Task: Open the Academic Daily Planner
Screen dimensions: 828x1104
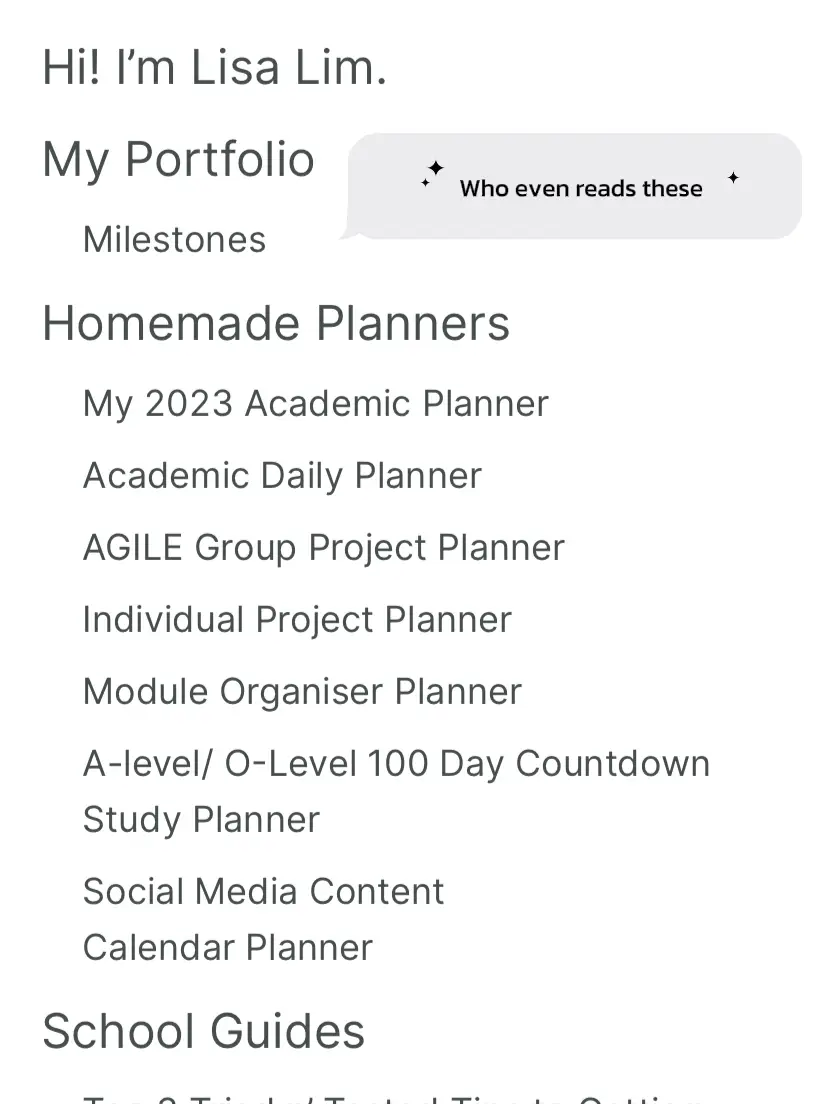Action: [x=282, y=476]
